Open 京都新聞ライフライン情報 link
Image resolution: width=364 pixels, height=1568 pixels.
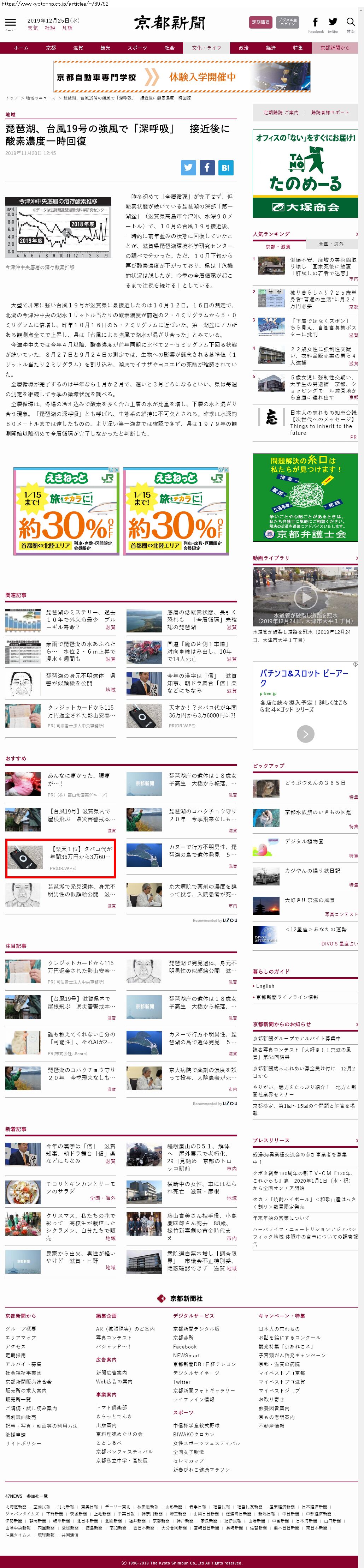click(x=287, y=997)
